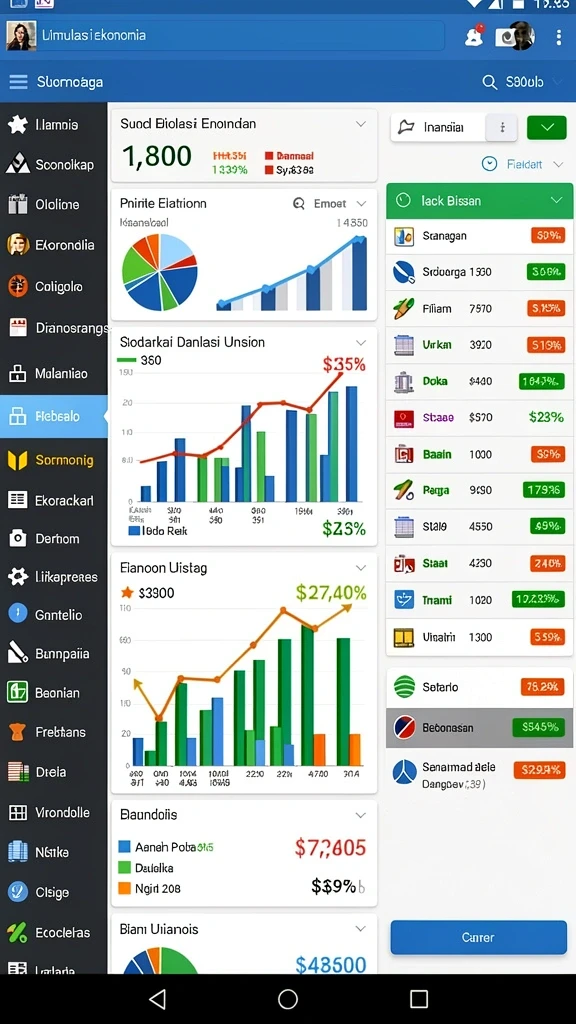Open the Sconolkap sidebar item
Image resolution: width=576 pixels, height=1024 pixels.
54,165
